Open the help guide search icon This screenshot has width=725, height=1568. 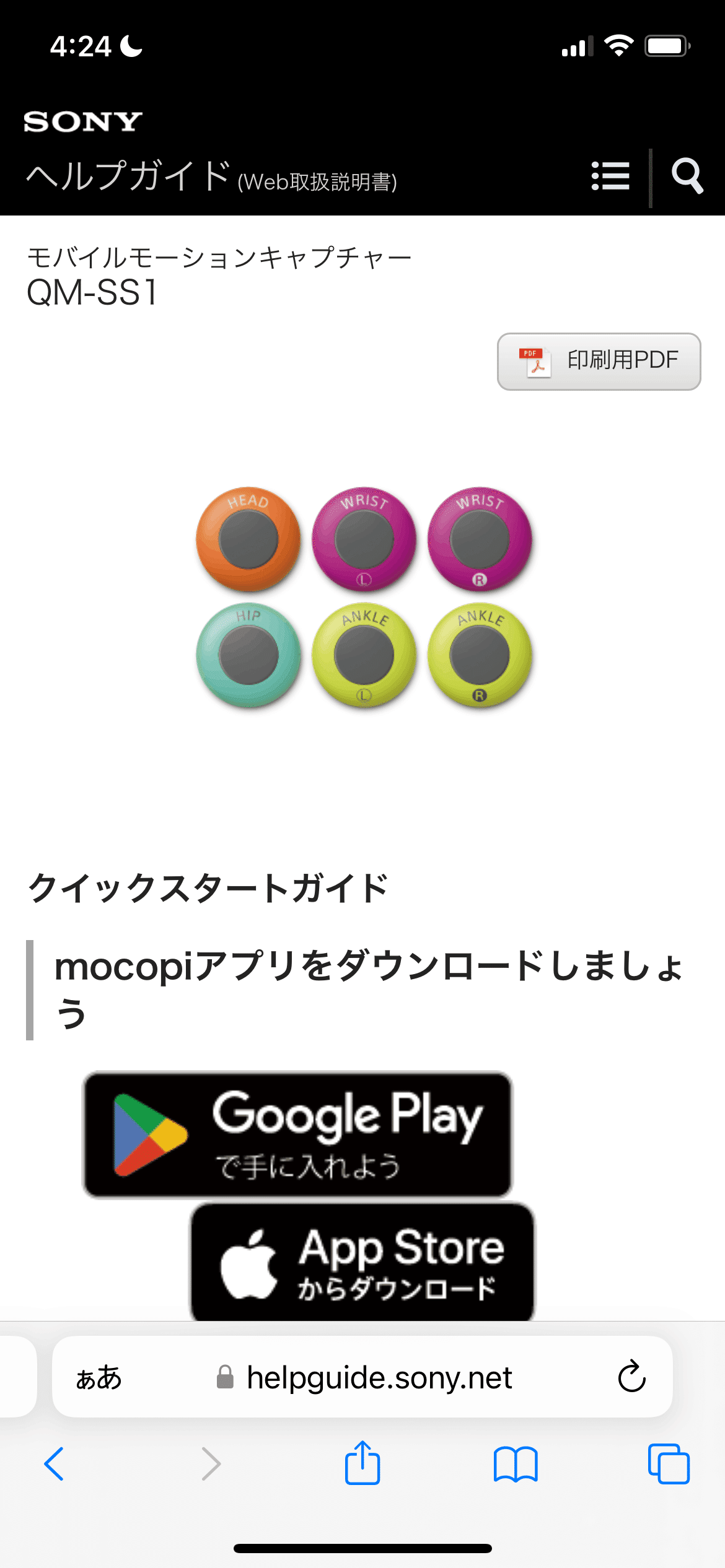tap(687, 176)
